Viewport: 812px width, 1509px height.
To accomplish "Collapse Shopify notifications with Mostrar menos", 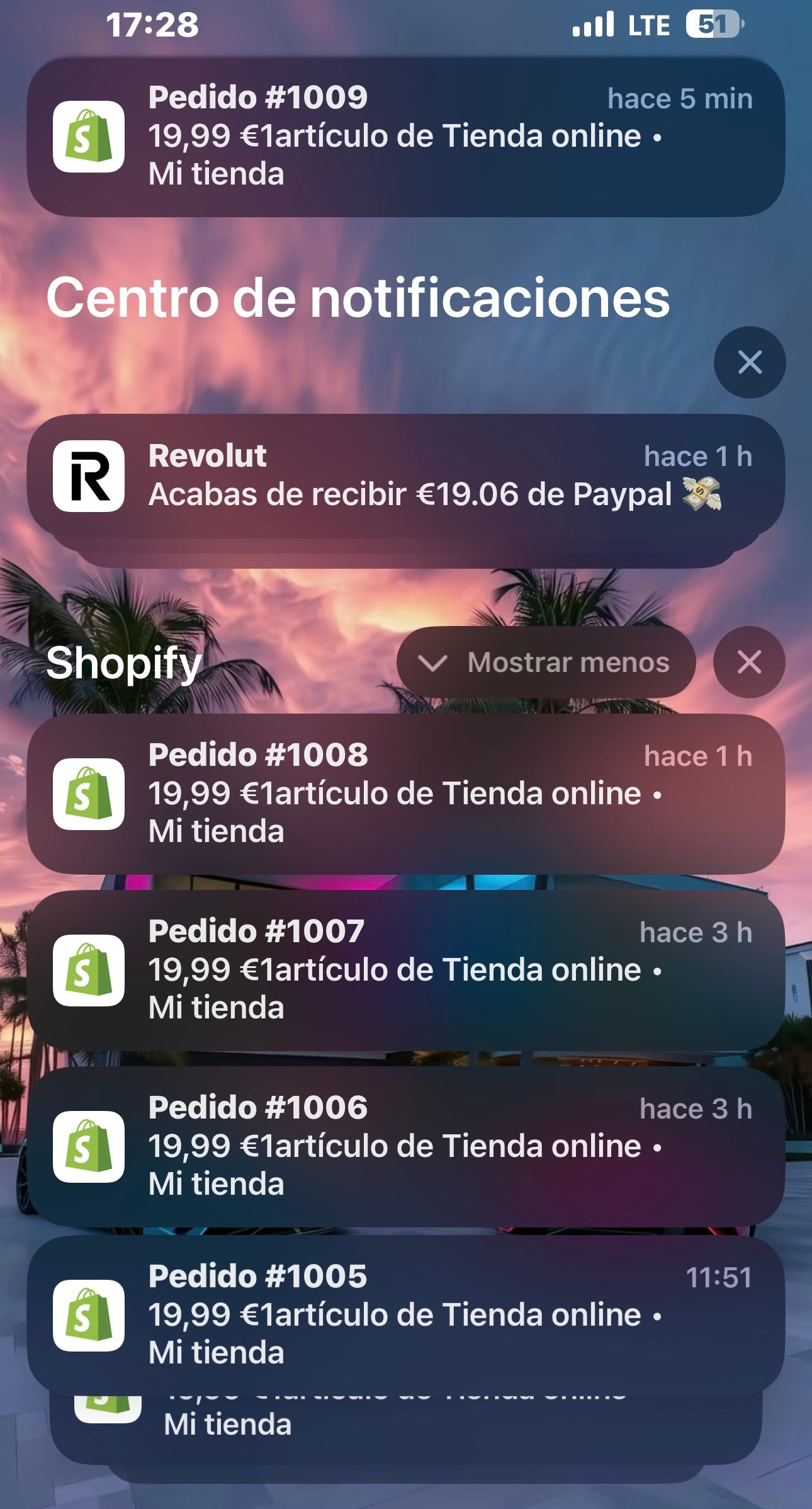I will pyautogui.click(x=545, y=662).
